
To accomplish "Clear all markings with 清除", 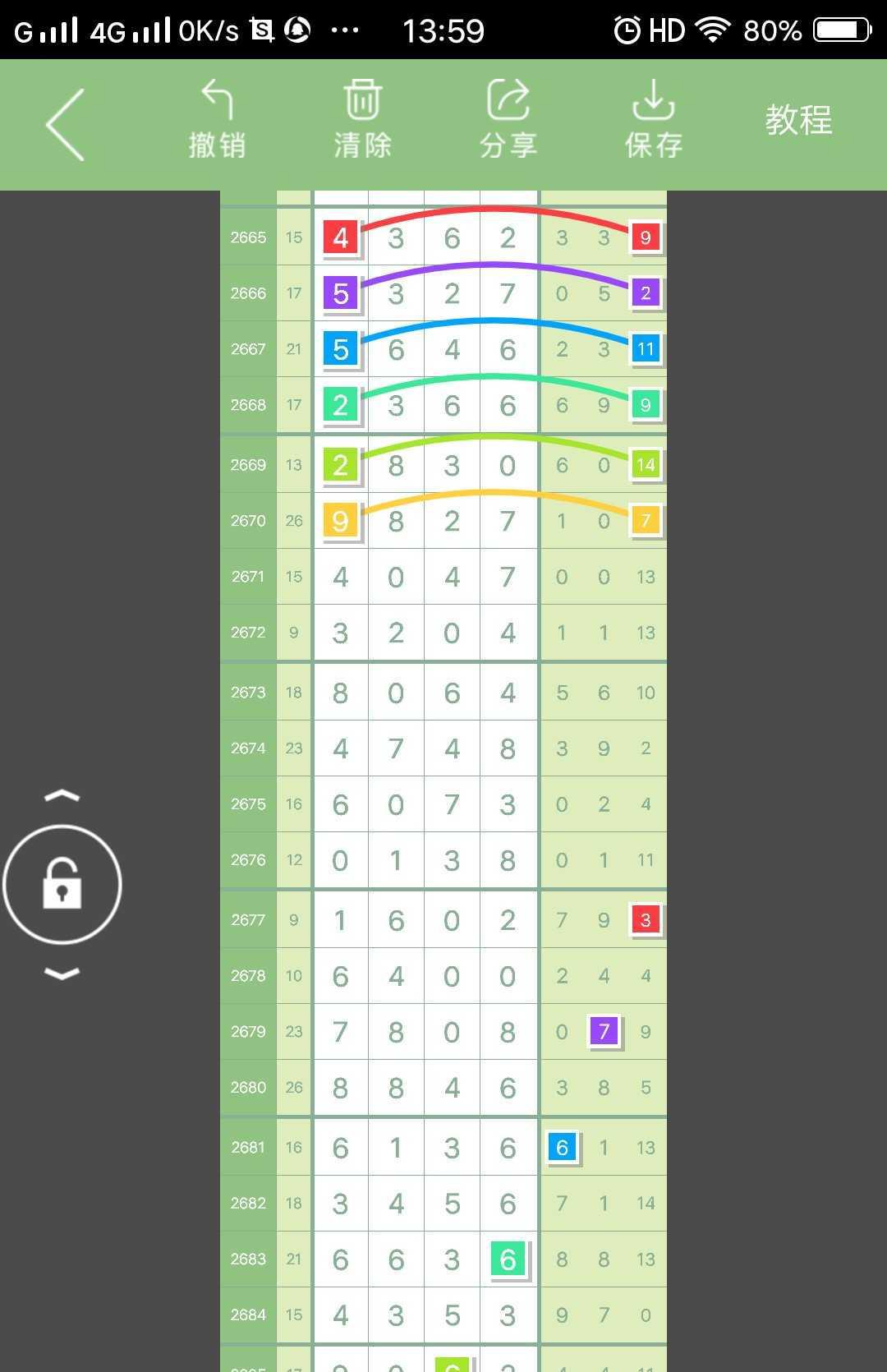I will tap(362, 120).
